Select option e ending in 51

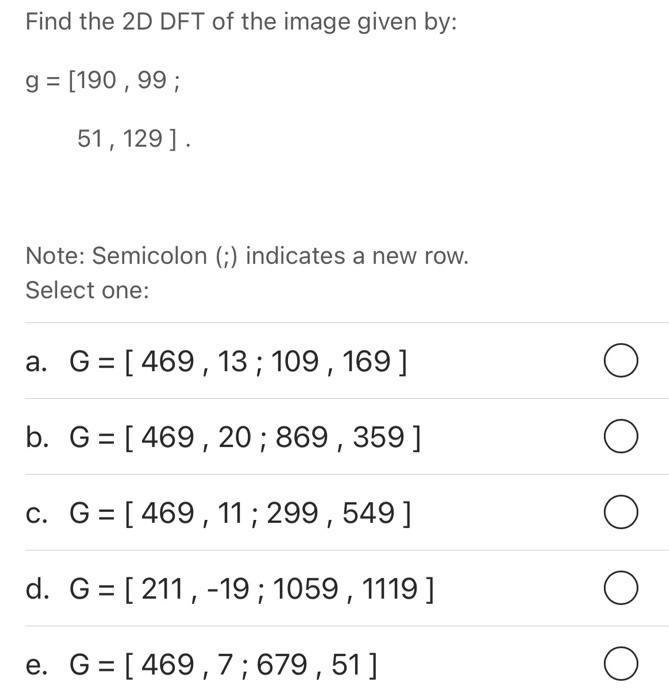[620, 664]
